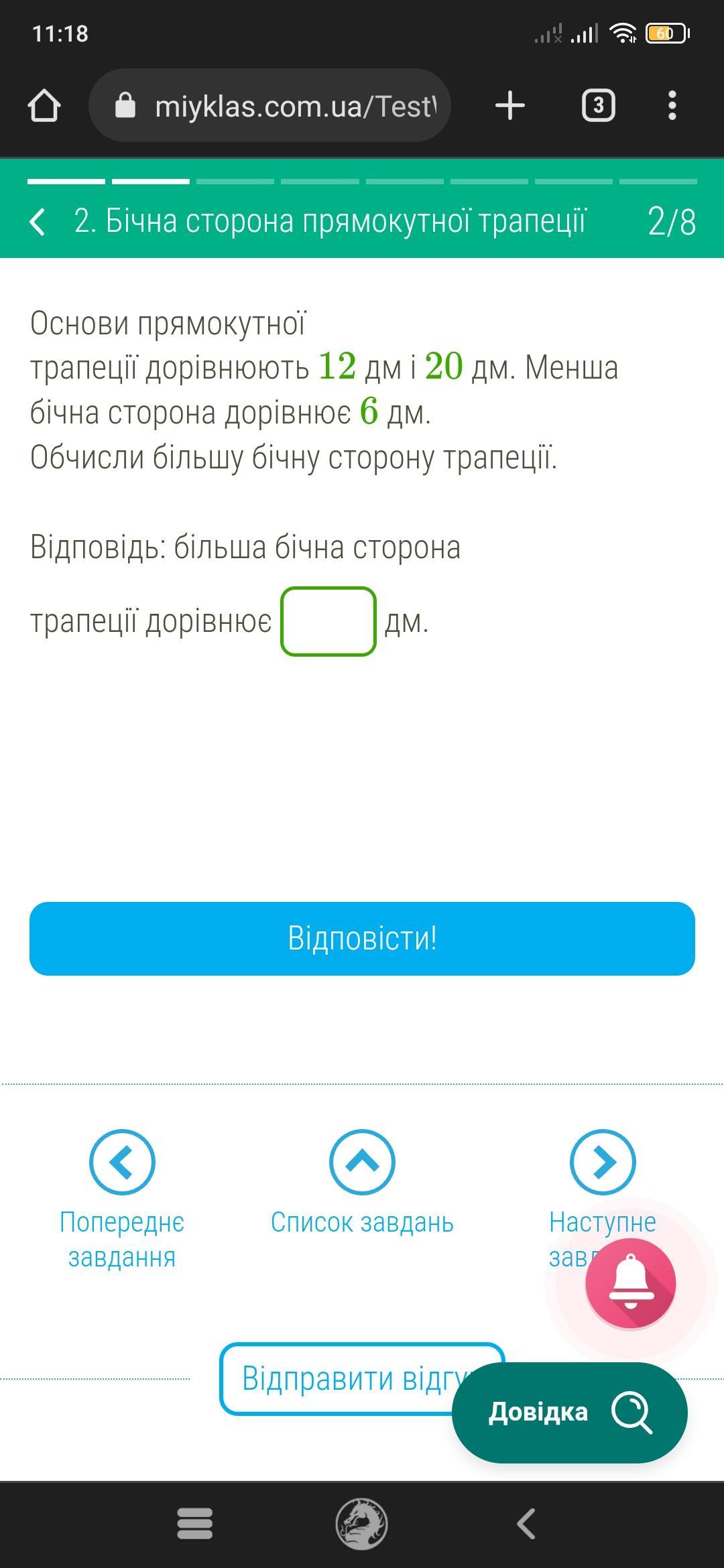The height and width of the screenshot is (1568, 724).
Task: Open Довідка help search
Action: (569, 1412)
